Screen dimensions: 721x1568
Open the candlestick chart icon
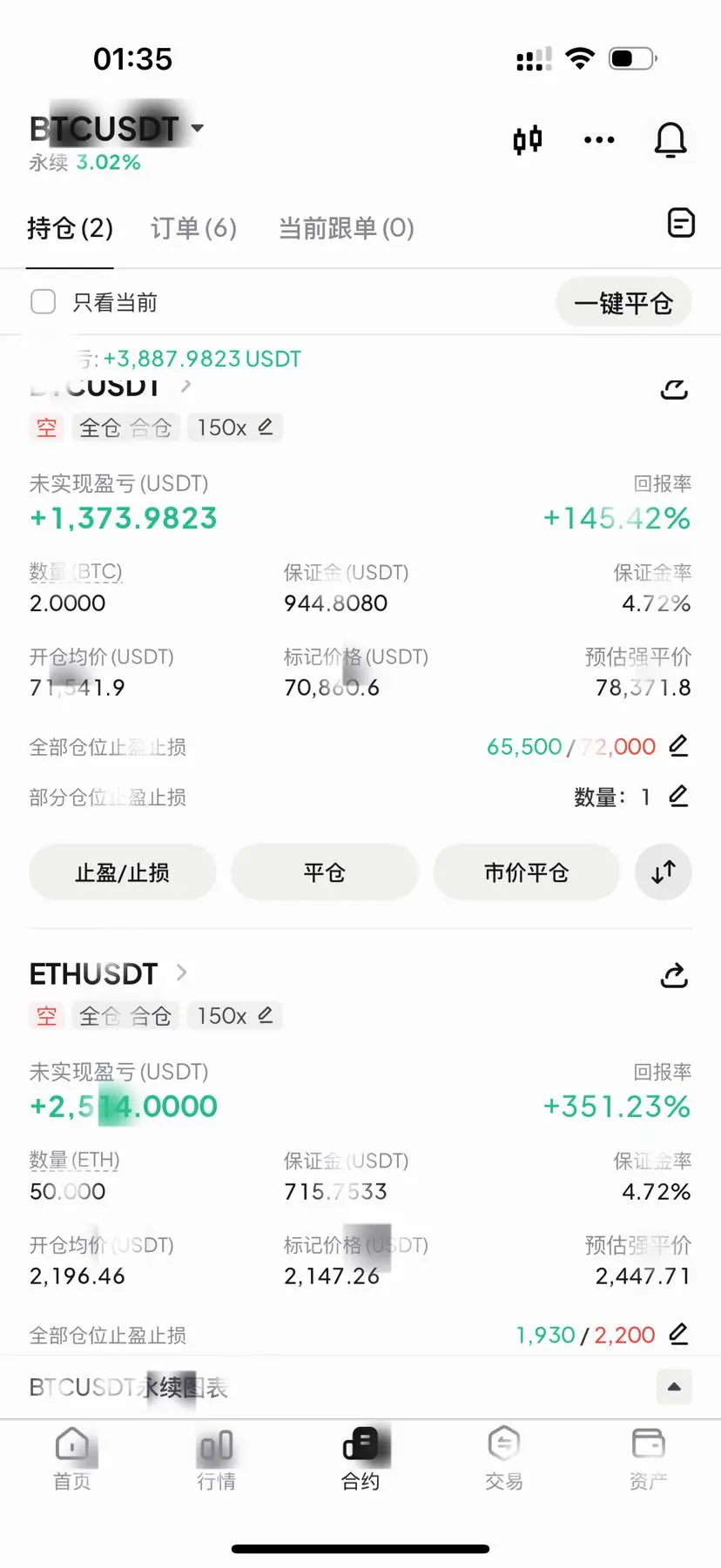click(527, 139)
